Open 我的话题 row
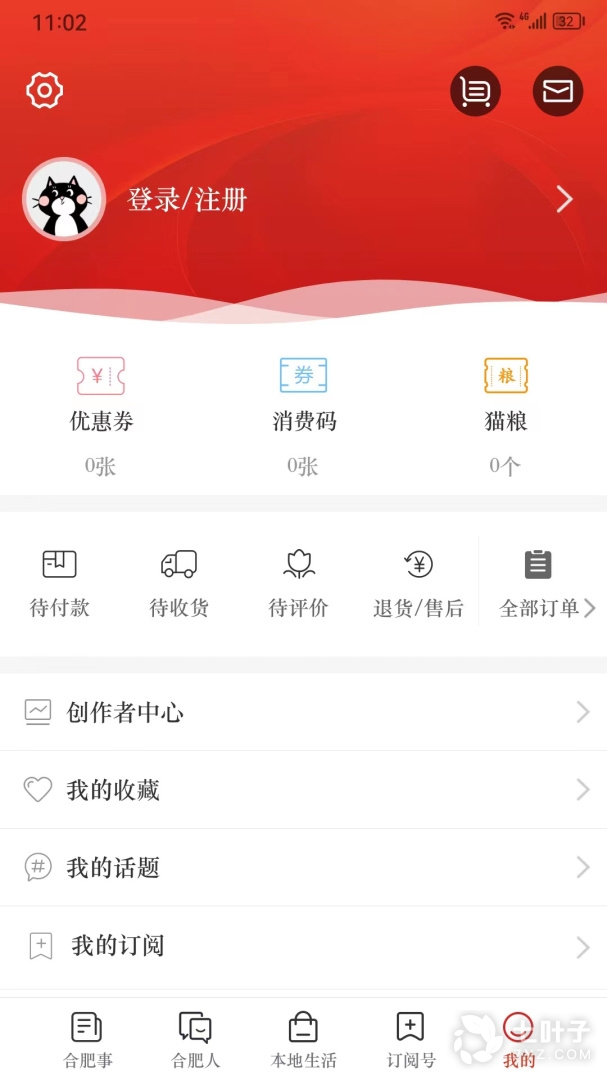Screen dimensions: 607x1080 coord(303,868)
